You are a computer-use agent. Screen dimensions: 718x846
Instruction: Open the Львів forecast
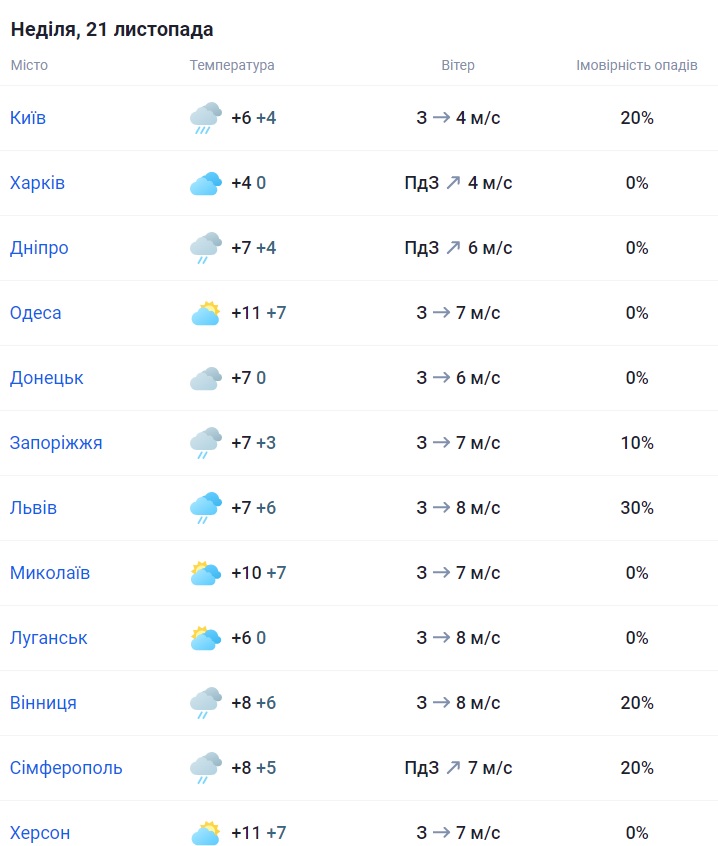click(33, 508)
